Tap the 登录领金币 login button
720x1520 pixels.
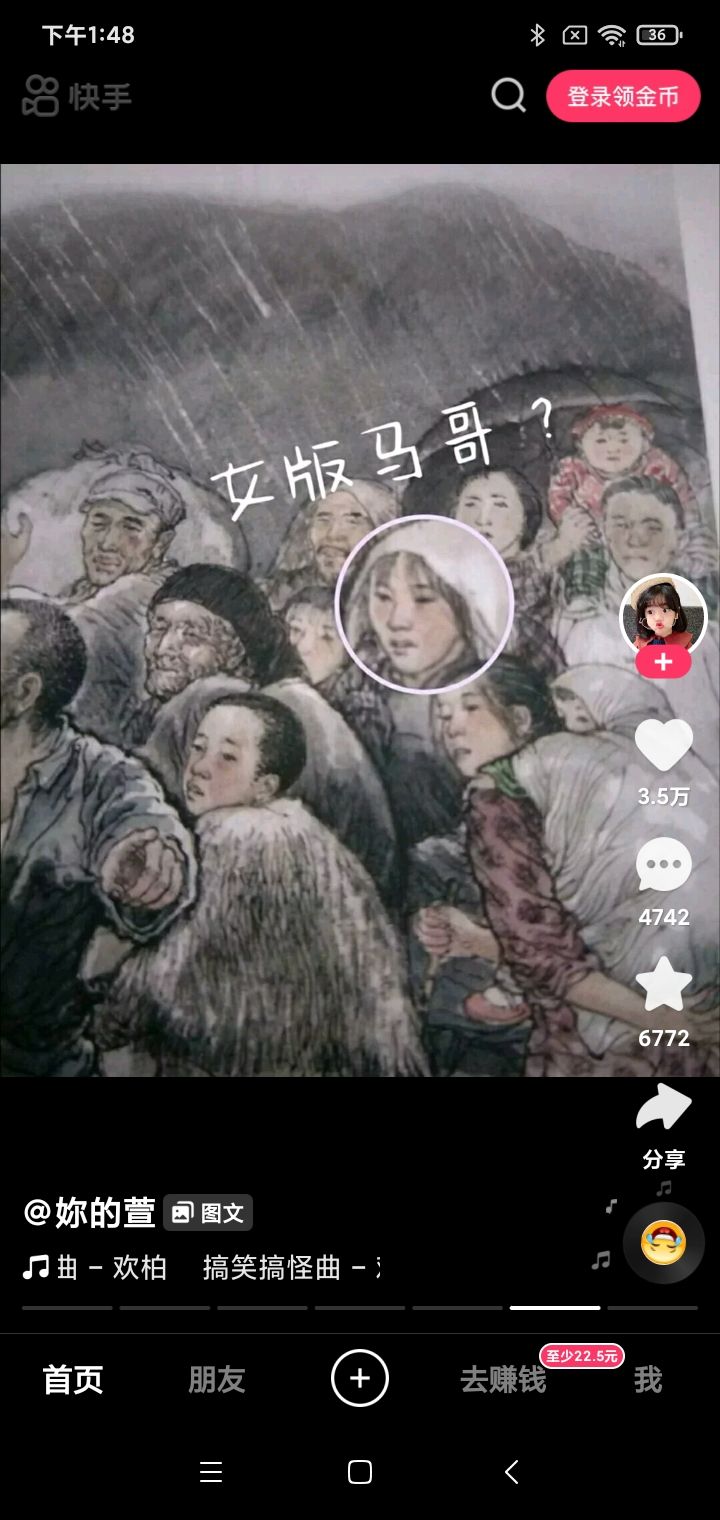623,96
